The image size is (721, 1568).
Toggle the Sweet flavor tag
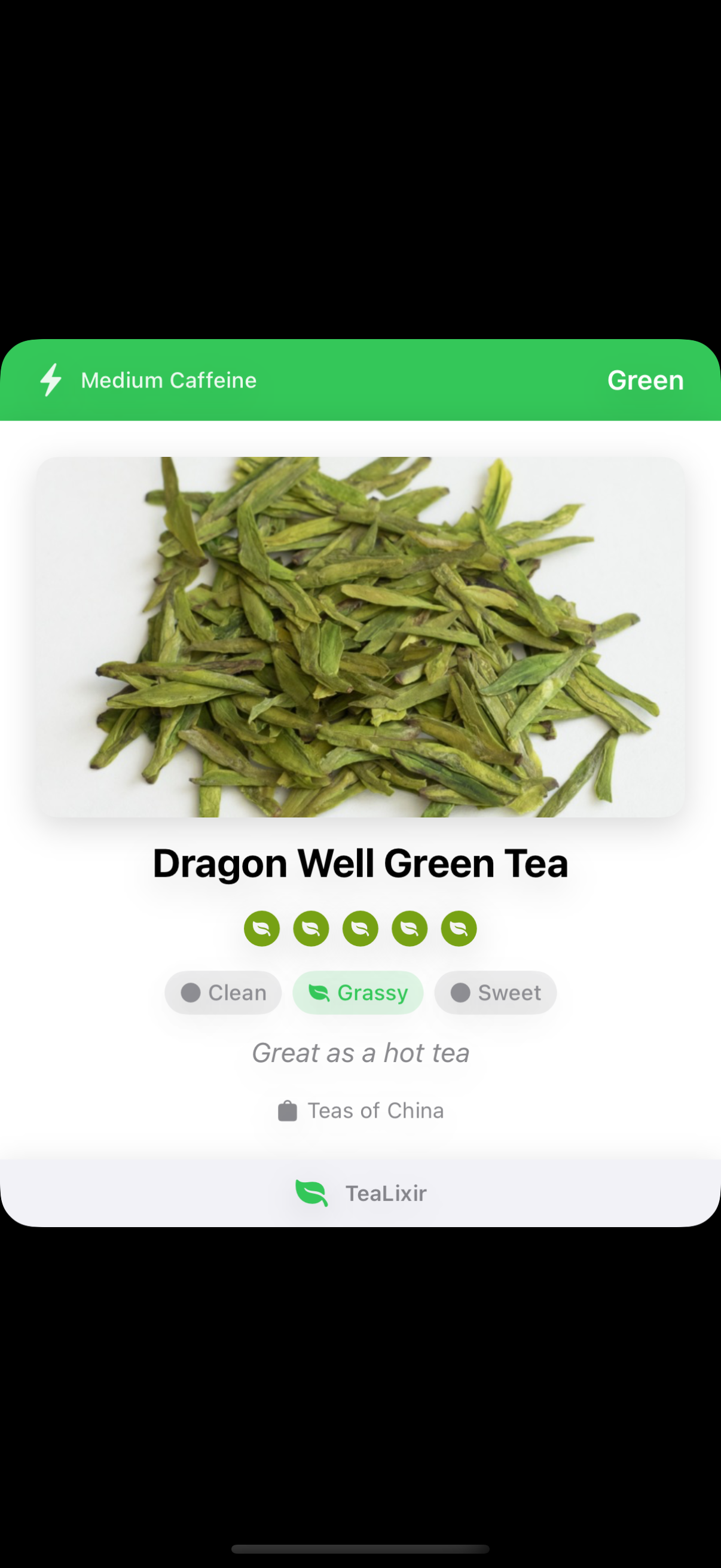coord(494,992)
